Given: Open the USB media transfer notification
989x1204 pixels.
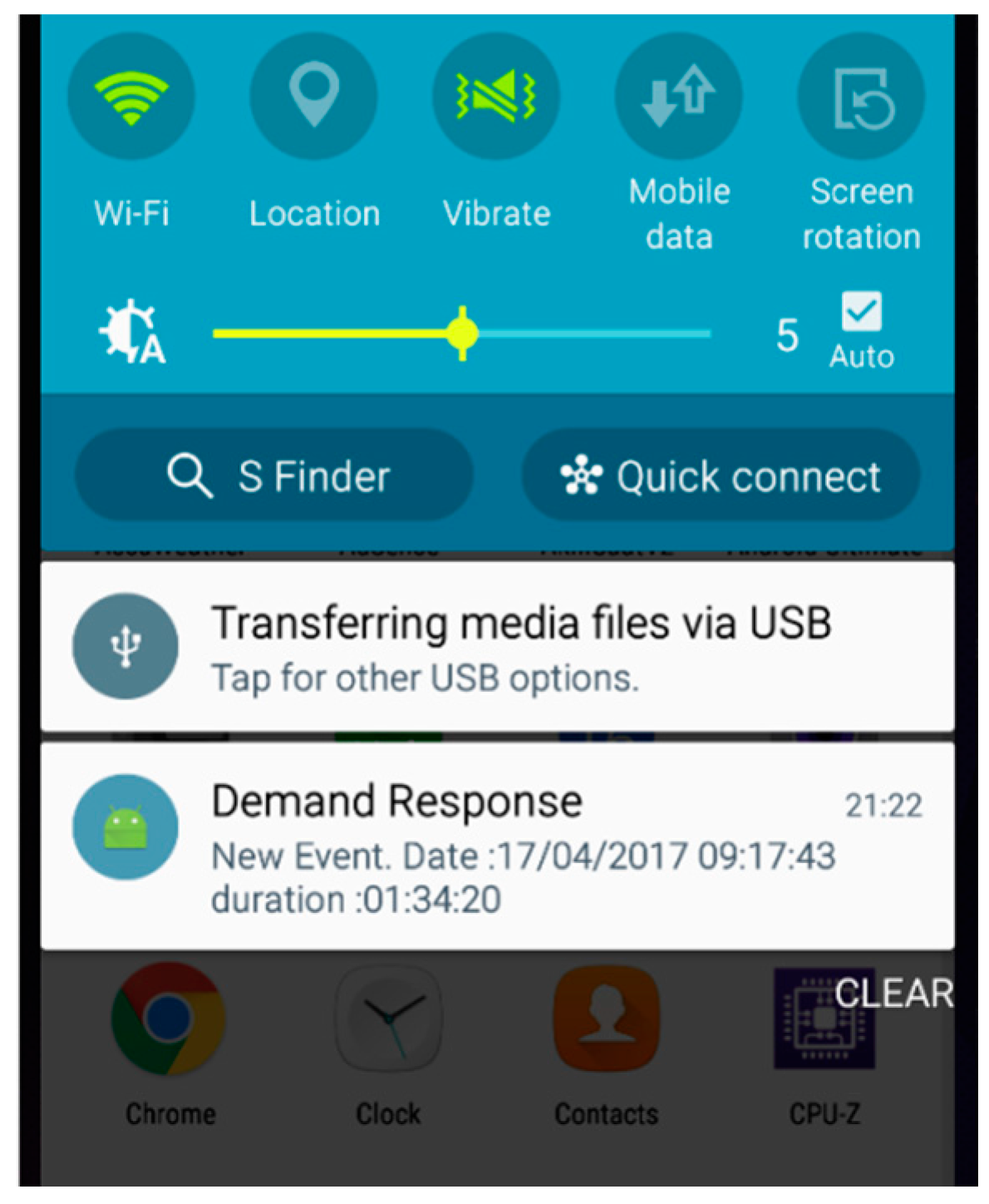Looking at the screenshot, I should click(x=497, y=647).
